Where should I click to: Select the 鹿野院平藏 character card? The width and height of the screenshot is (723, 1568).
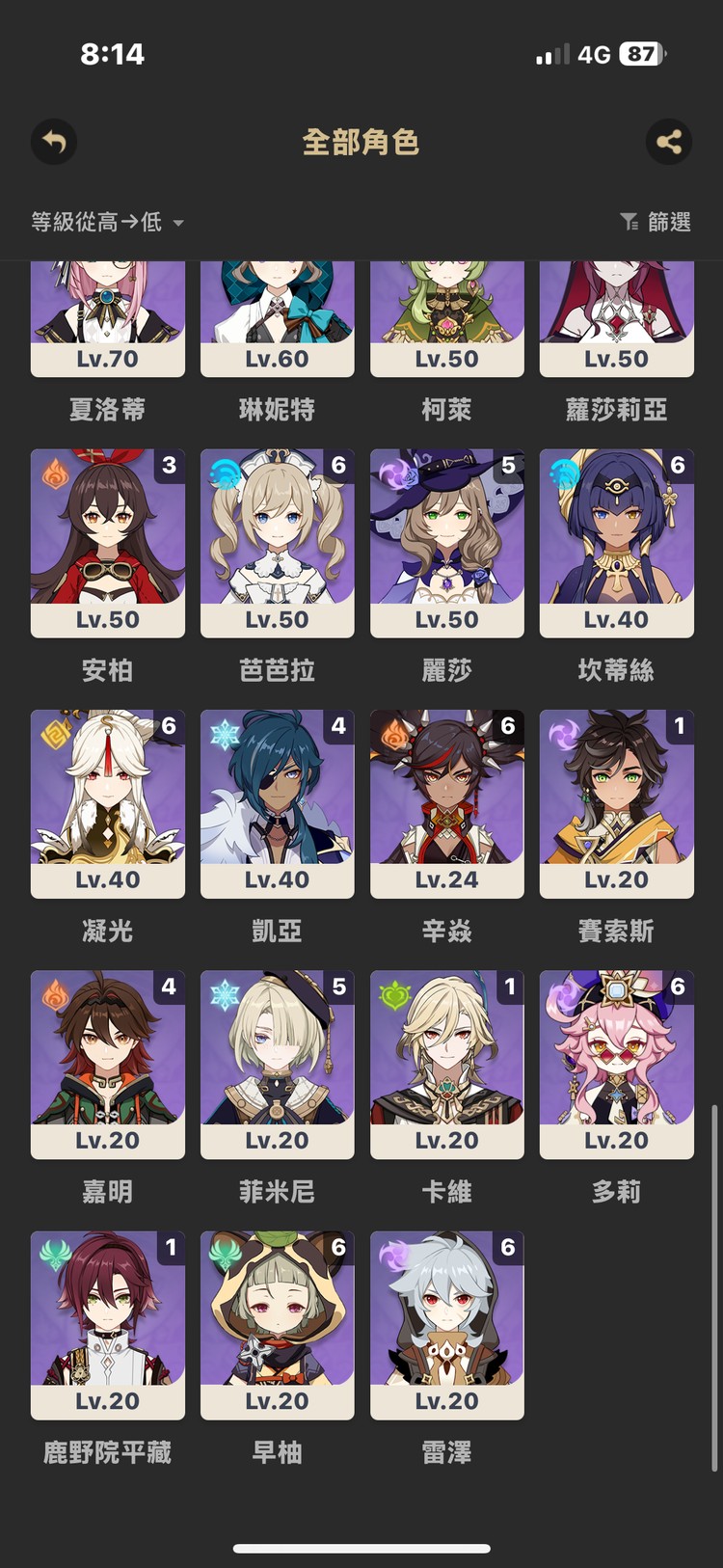coord(108,1323)
